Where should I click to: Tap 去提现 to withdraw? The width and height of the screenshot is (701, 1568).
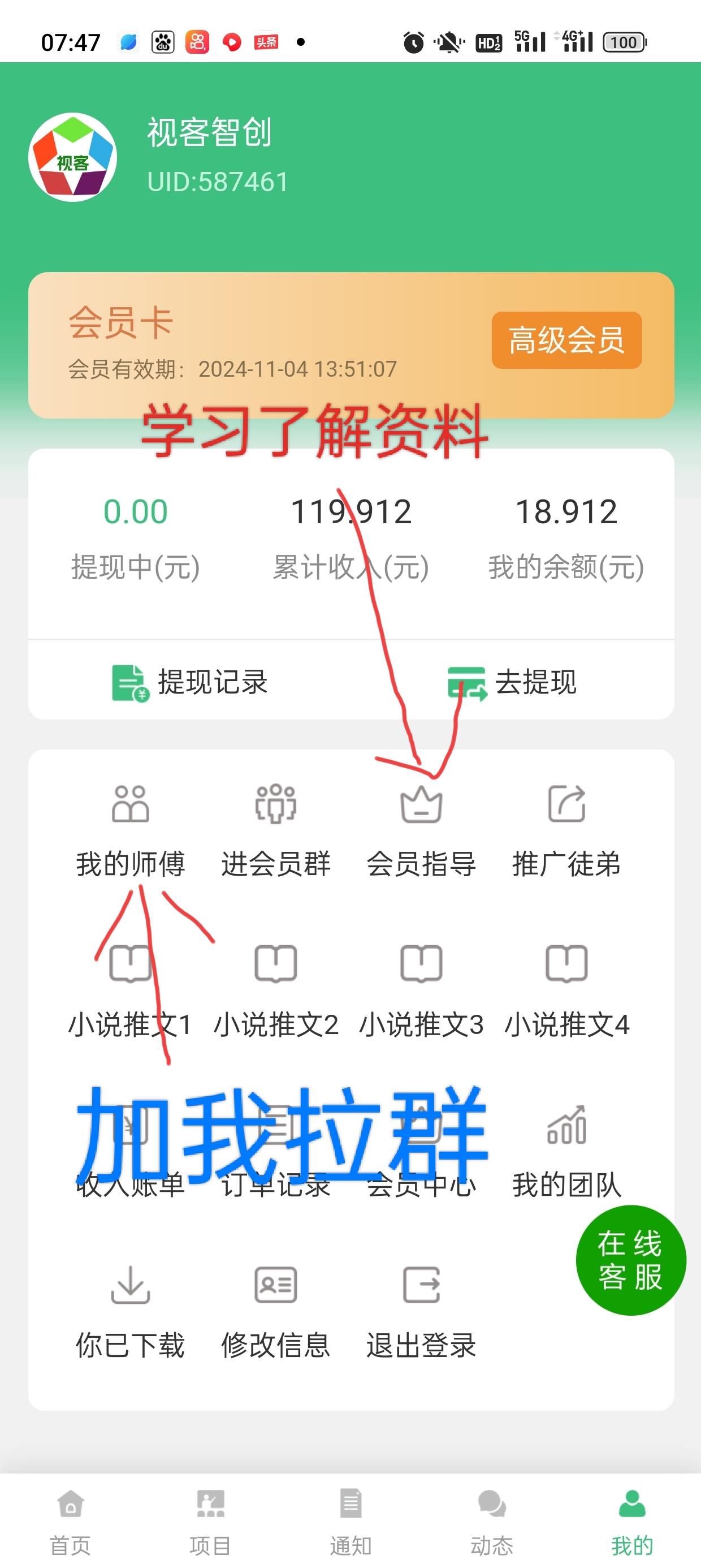point(512,682)
